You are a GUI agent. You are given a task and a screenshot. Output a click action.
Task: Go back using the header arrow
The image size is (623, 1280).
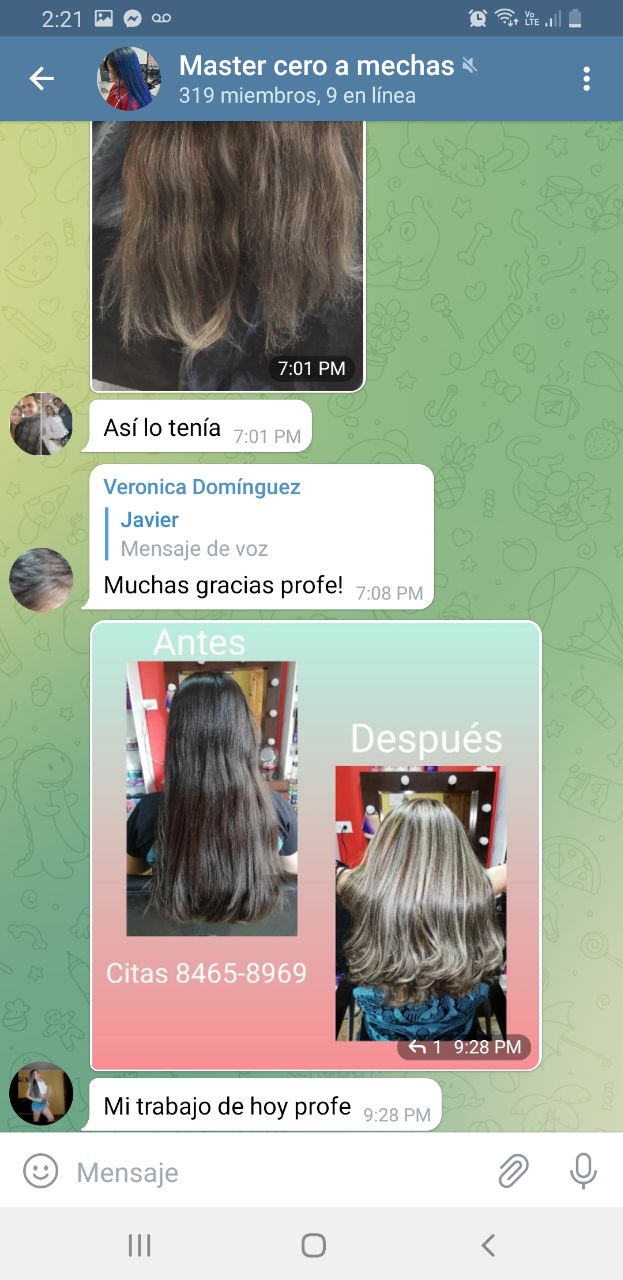41,79
